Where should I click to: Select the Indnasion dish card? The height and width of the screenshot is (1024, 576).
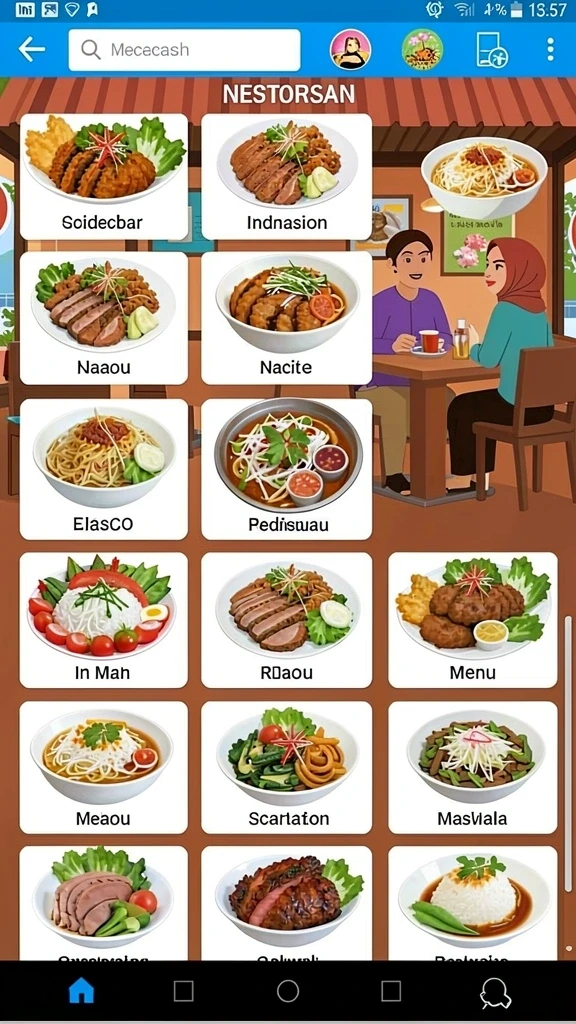click(287, 176)
